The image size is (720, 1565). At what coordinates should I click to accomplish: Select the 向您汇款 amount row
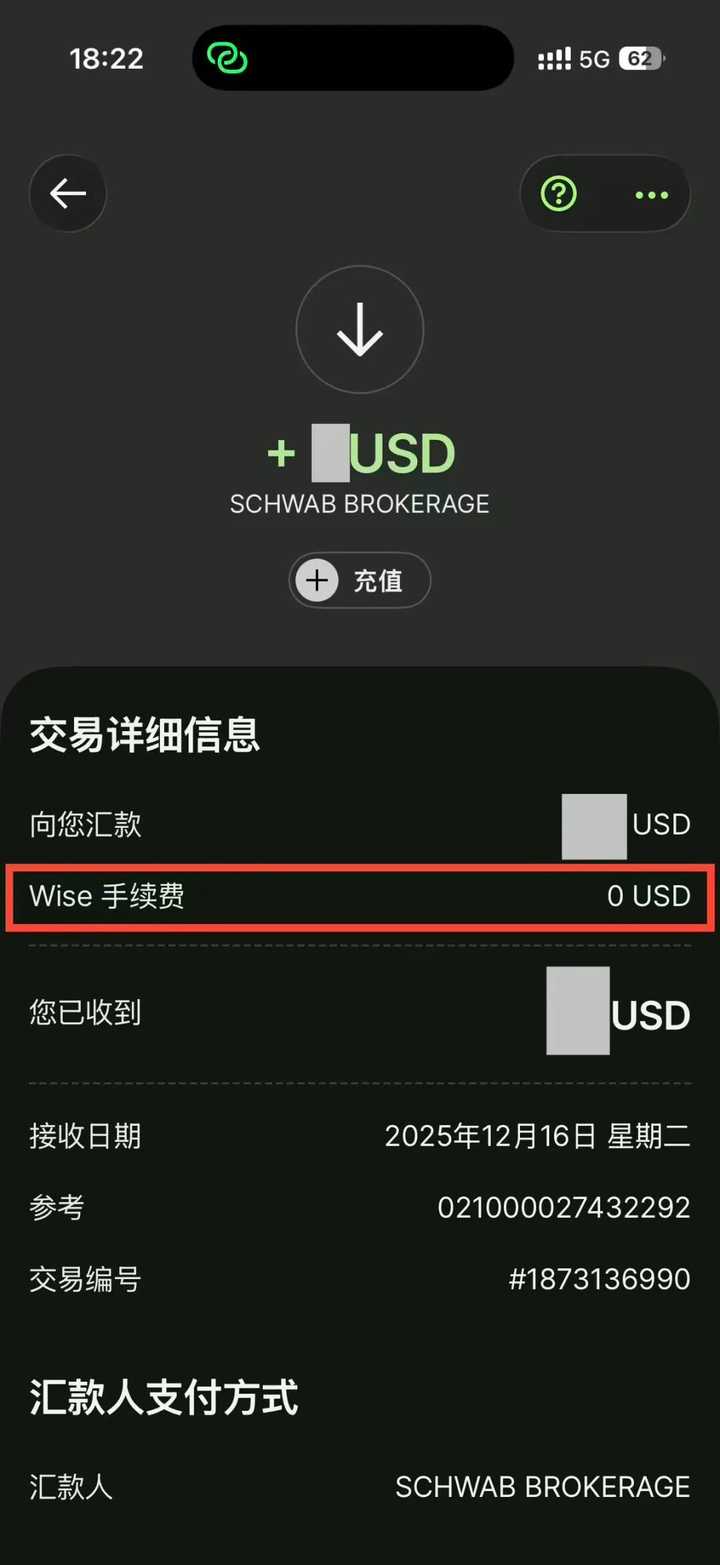pos(360,824)
